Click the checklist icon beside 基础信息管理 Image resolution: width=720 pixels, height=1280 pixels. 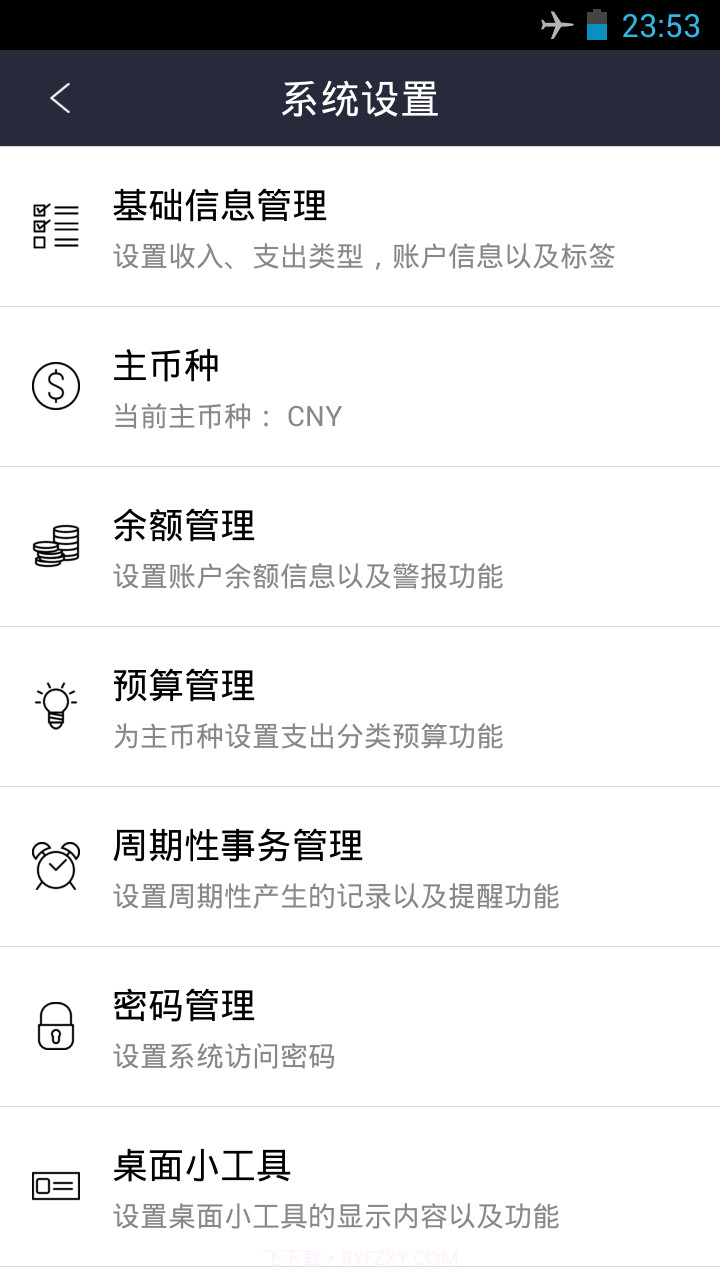pyautogui.click(x=56, y=225)
